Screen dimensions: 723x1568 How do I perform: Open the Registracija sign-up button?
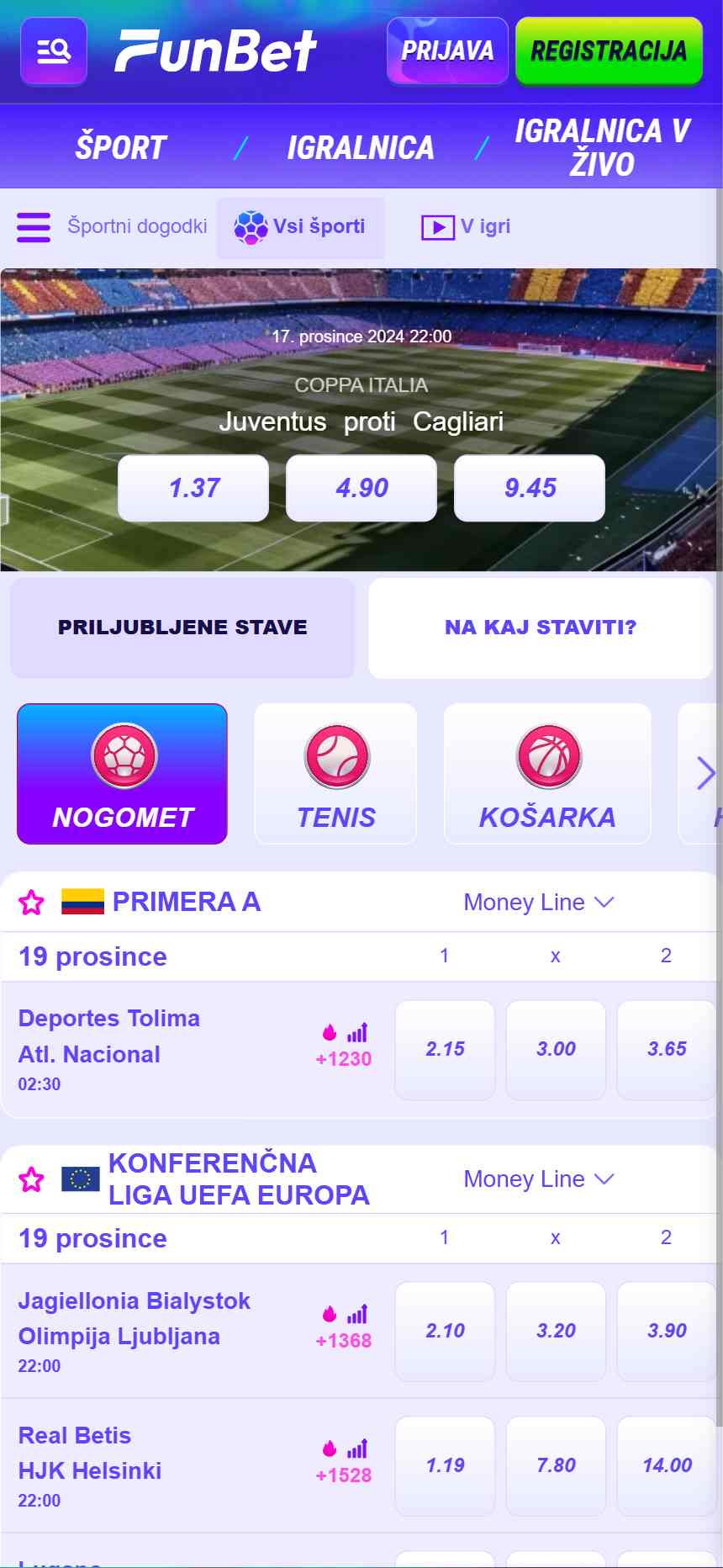[x=609, y=50]
